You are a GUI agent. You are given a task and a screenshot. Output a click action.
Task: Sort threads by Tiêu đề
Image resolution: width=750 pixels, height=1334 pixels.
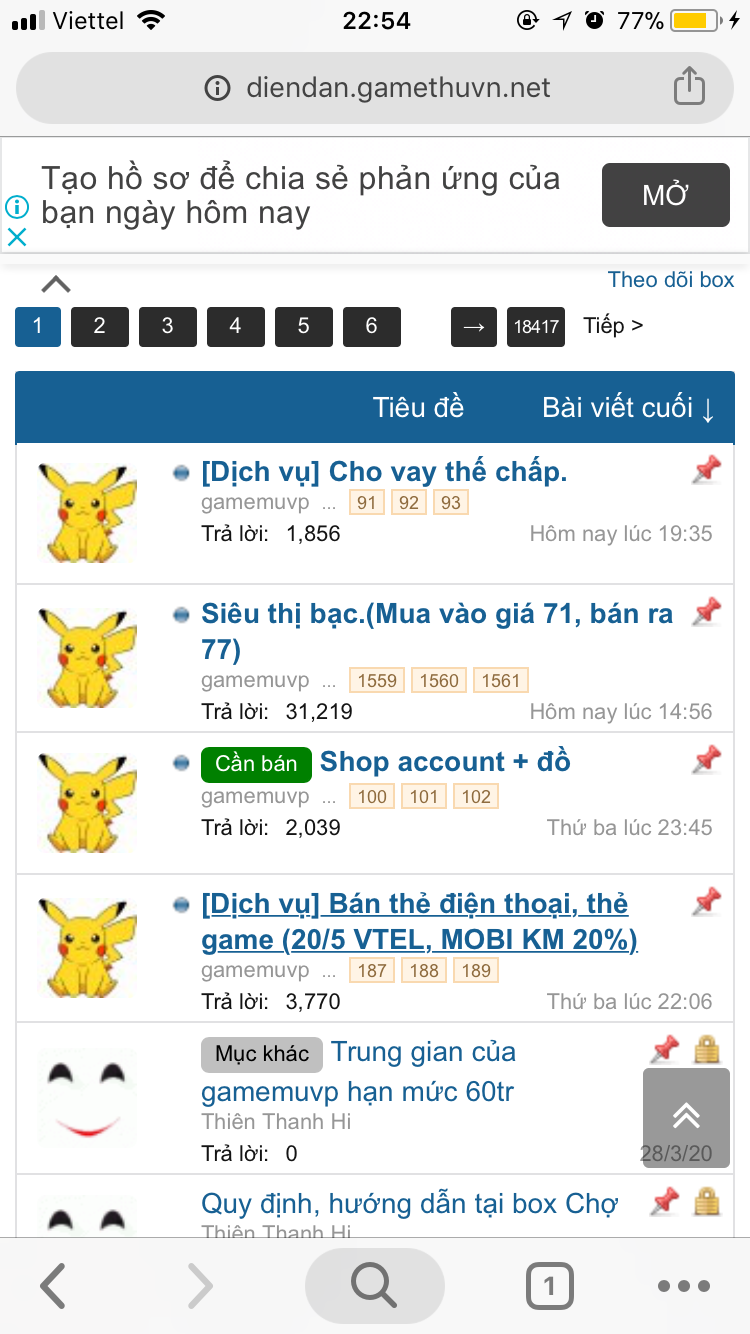point(418,408)
